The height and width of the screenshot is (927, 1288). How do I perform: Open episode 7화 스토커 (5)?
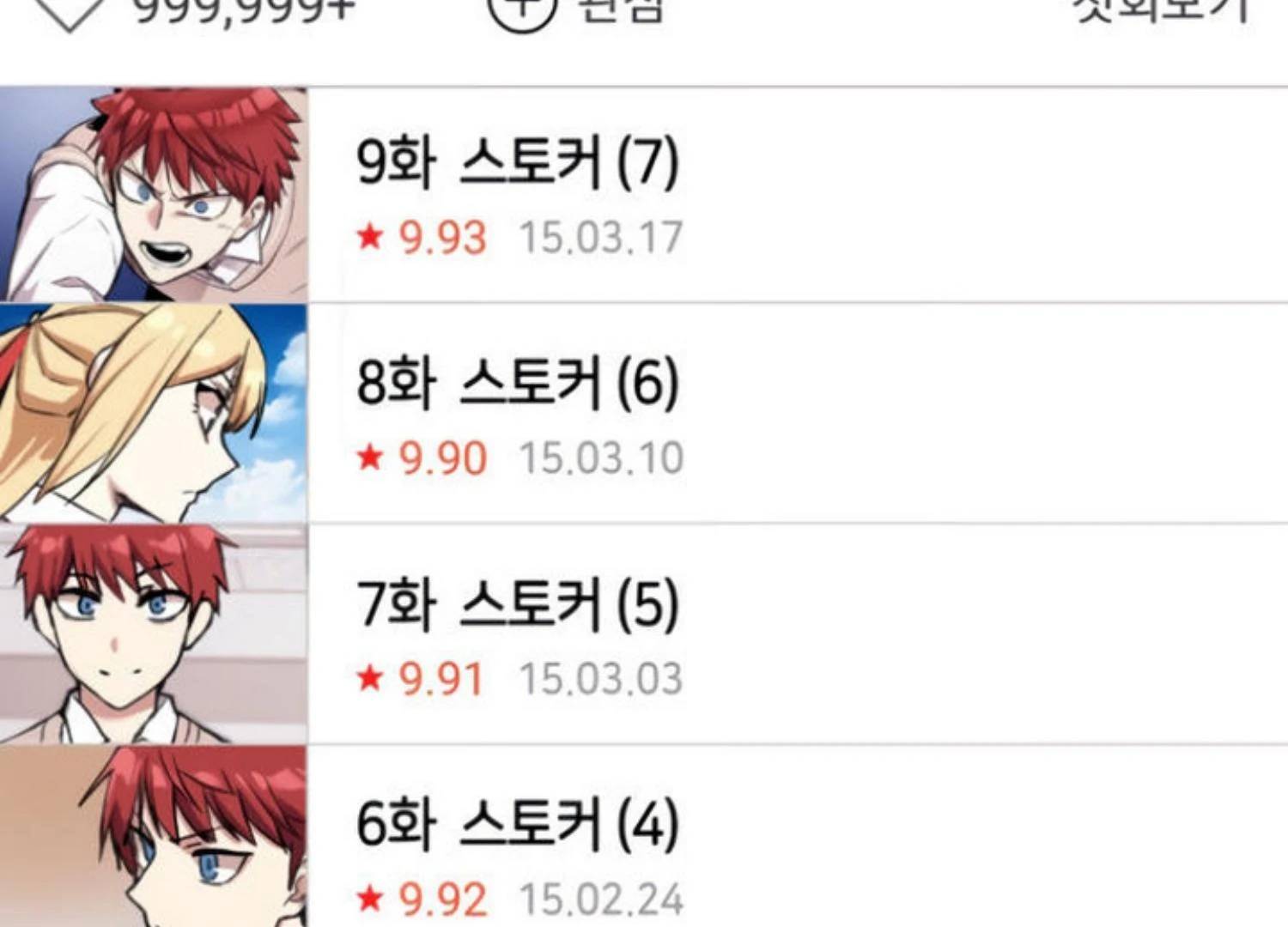(x=517, y=604)
